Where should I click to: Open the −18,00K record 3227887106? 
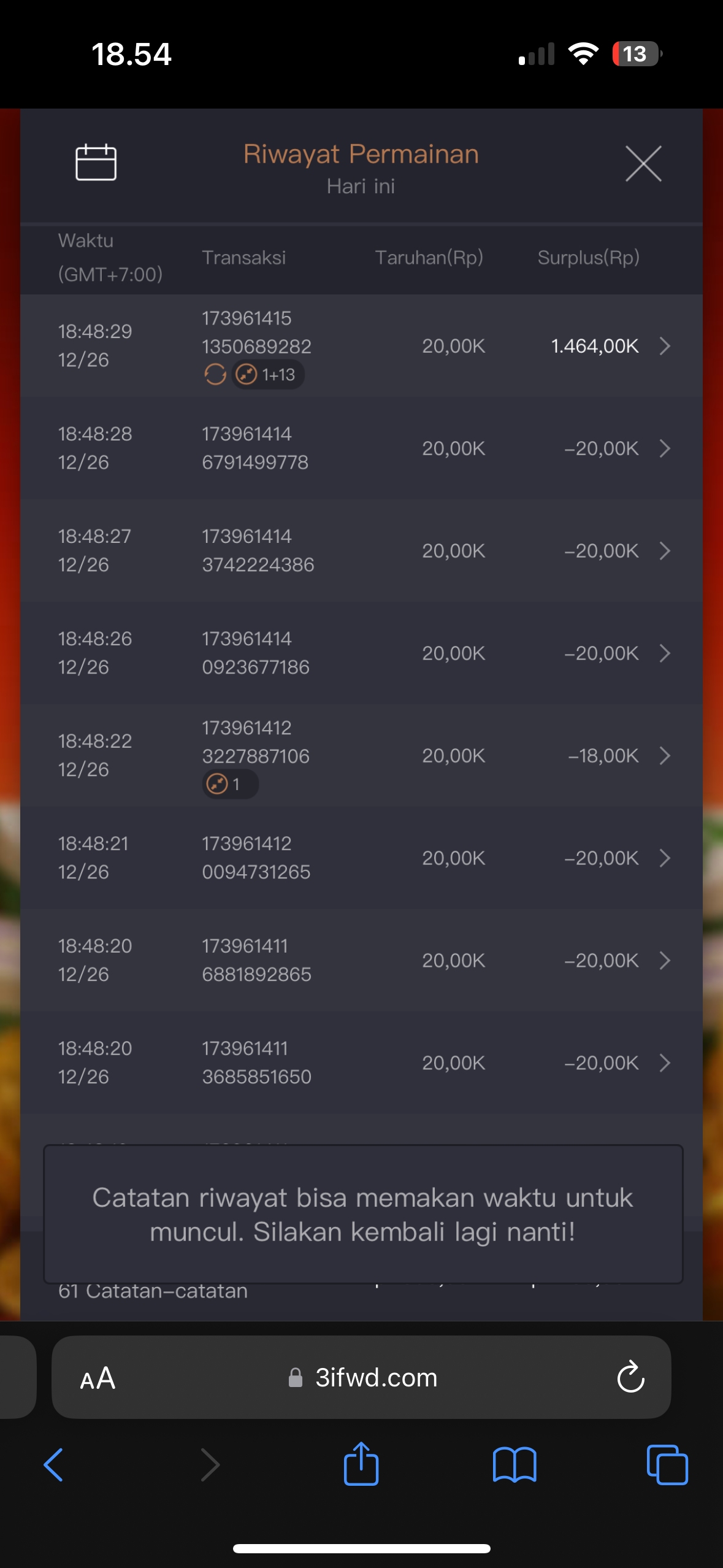(664, 756)
